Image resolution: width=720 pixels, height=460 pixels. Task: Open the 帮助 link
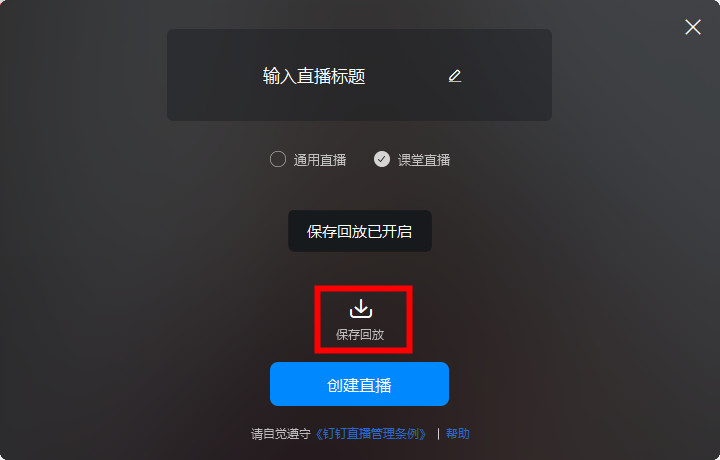click(458, 434)
